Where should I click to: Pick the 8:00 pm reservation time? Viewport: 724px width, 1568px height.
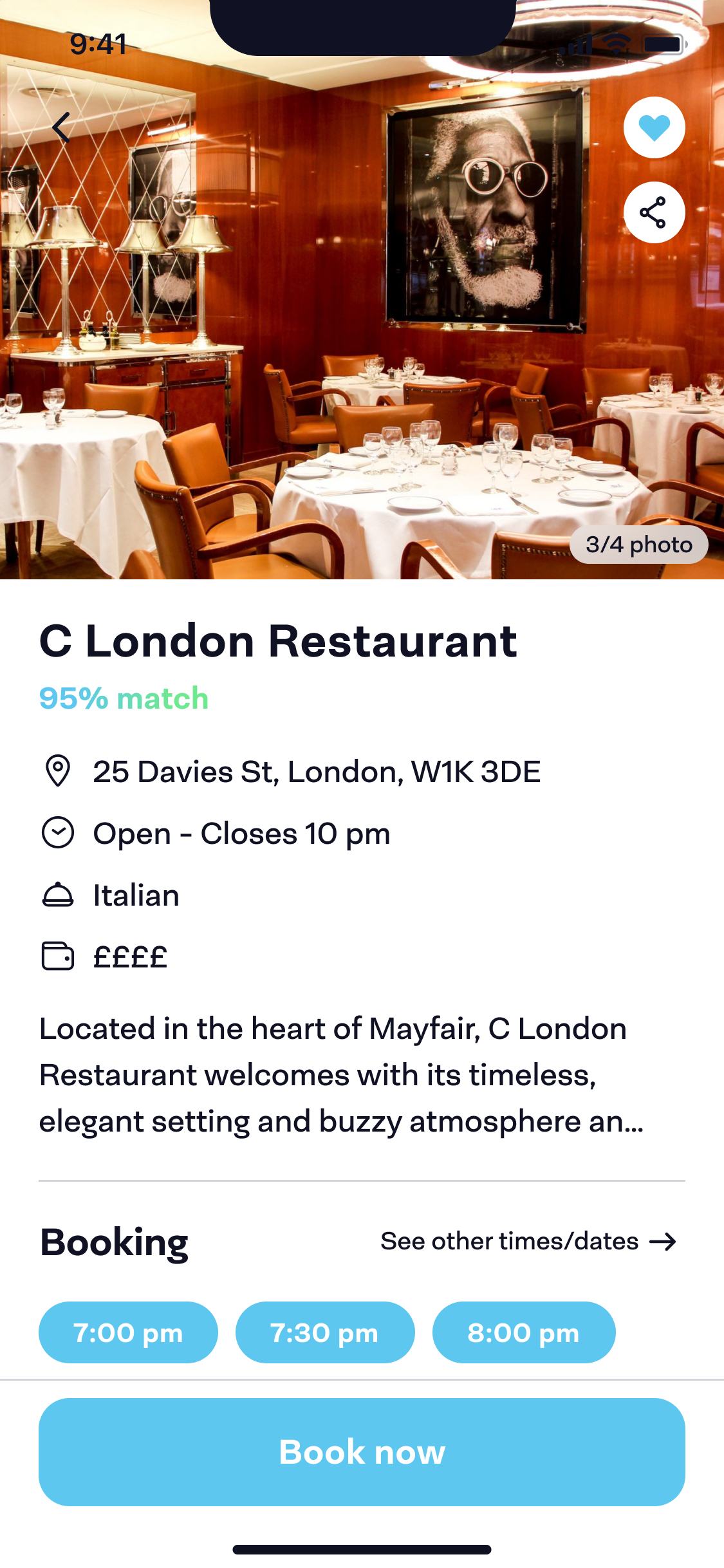[x=523, y=1332]
